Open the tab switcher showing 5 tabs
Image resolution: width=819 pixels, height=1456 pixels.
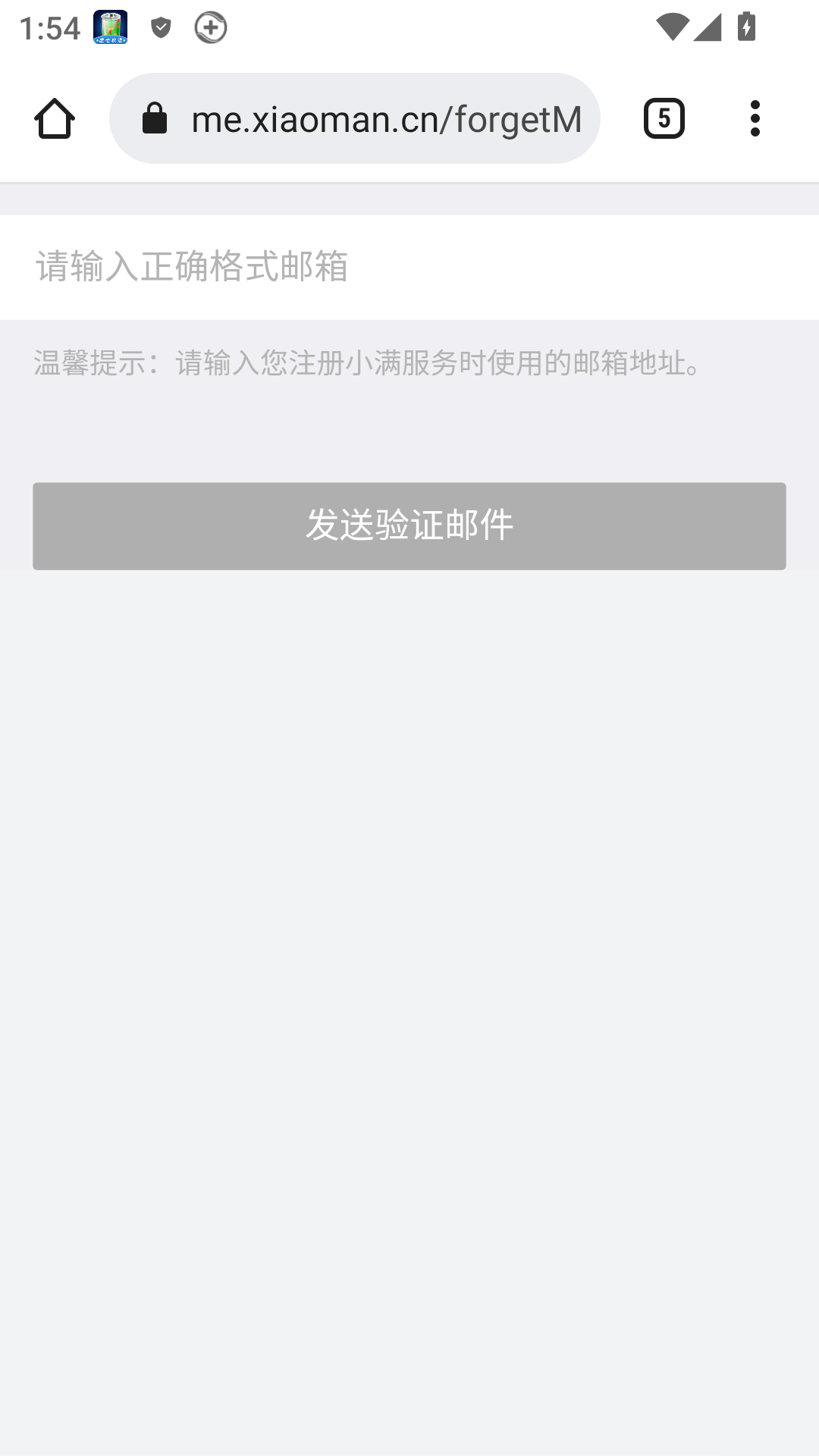click(664, 119)
